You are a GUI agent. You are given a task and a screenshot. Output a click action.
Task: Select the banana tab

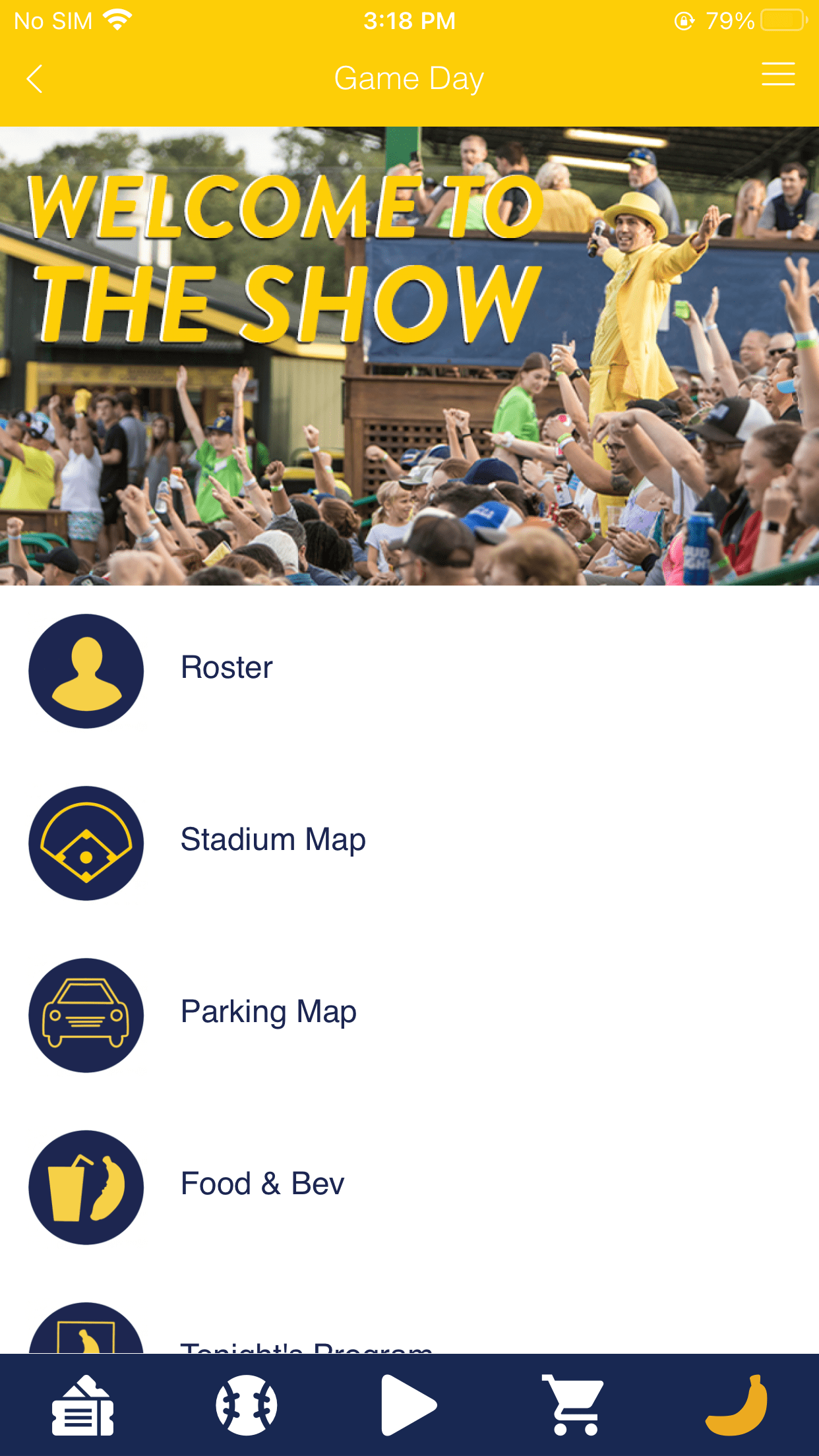point(737,1406)
